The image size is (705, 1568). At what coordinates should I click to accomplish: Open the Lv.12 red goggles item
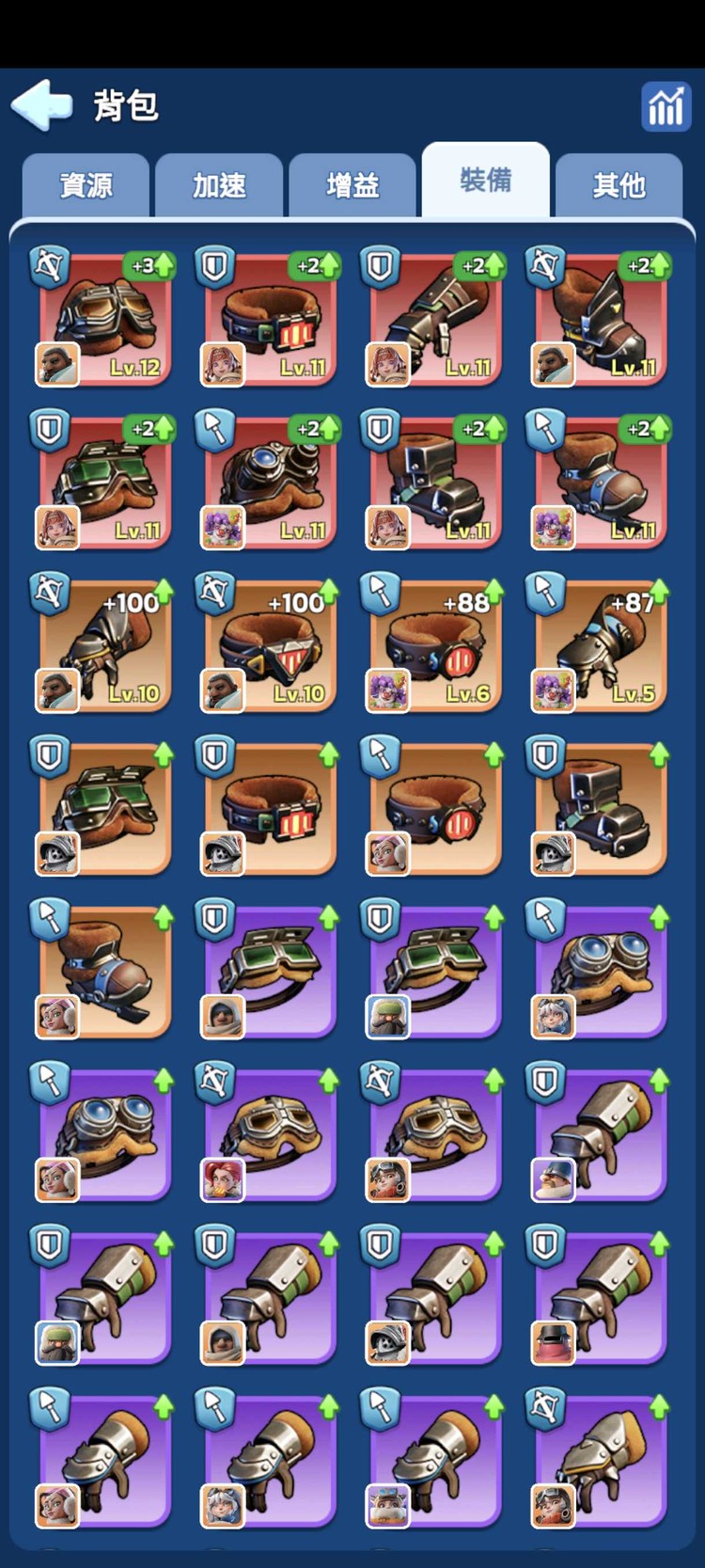(x=105, y=318)
